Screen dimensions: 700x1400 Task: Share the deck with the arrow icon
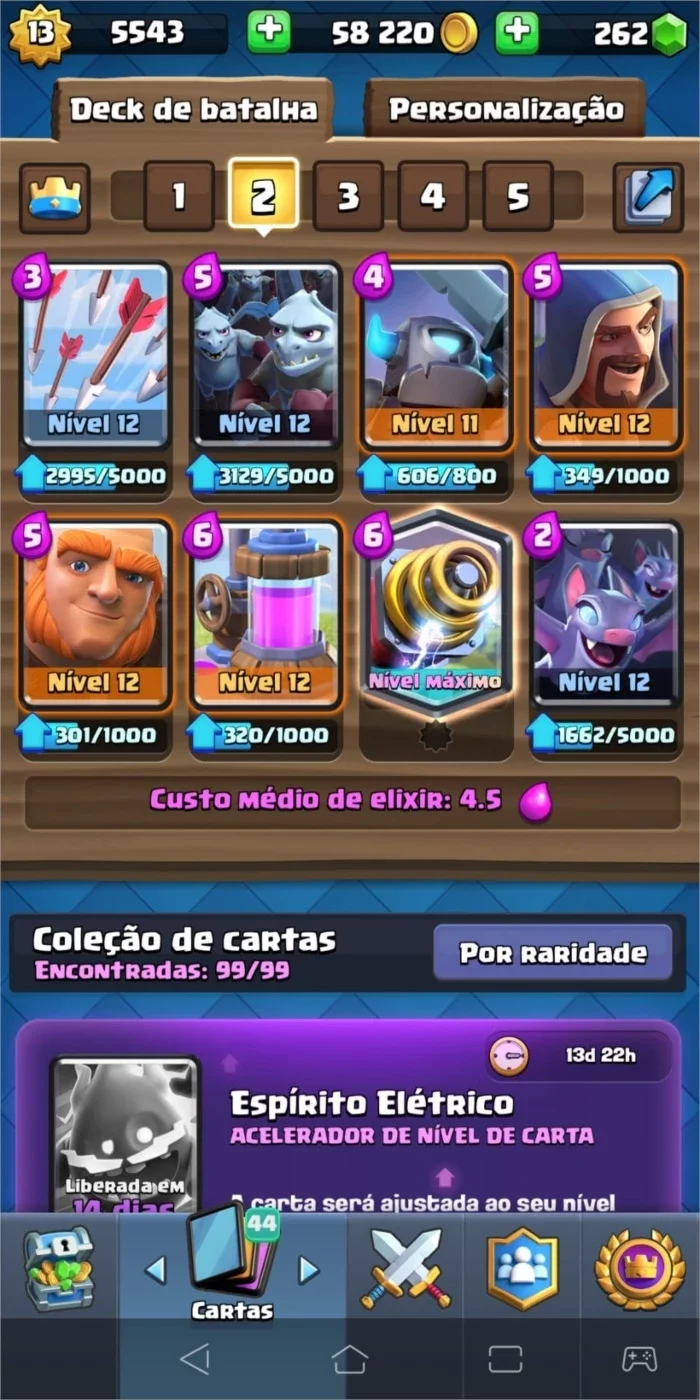648,197
